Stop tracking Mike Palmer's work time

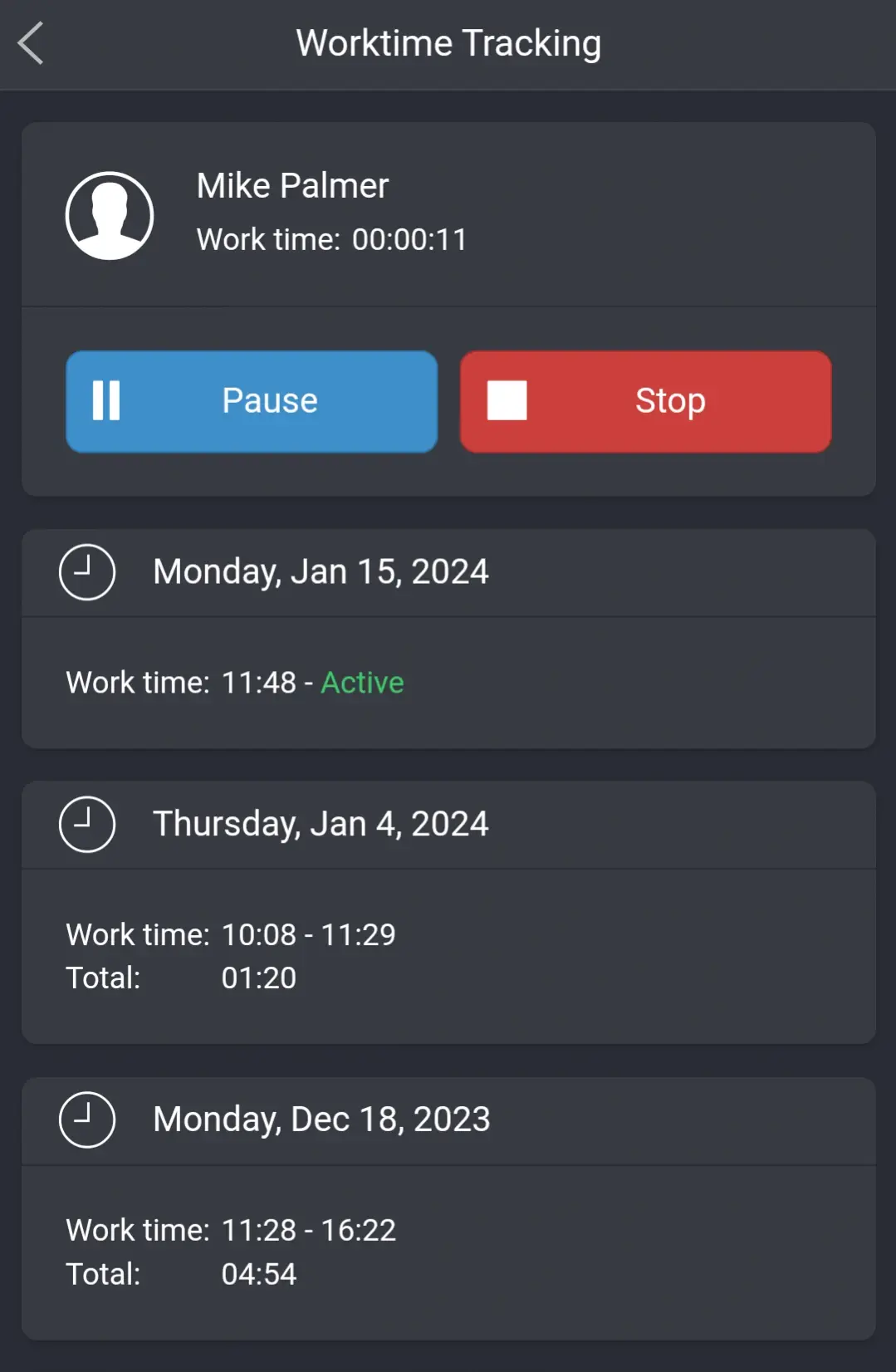click(645, 400)
